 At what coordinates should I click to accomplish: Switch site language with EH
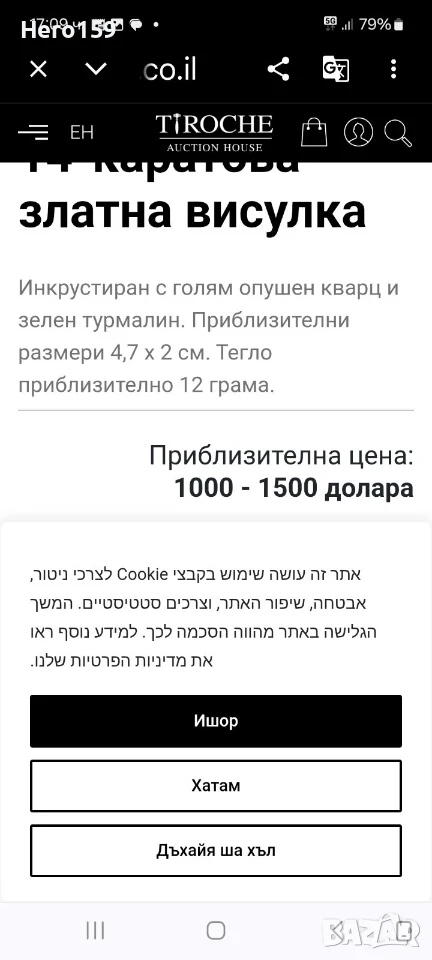tap(82, 132)
